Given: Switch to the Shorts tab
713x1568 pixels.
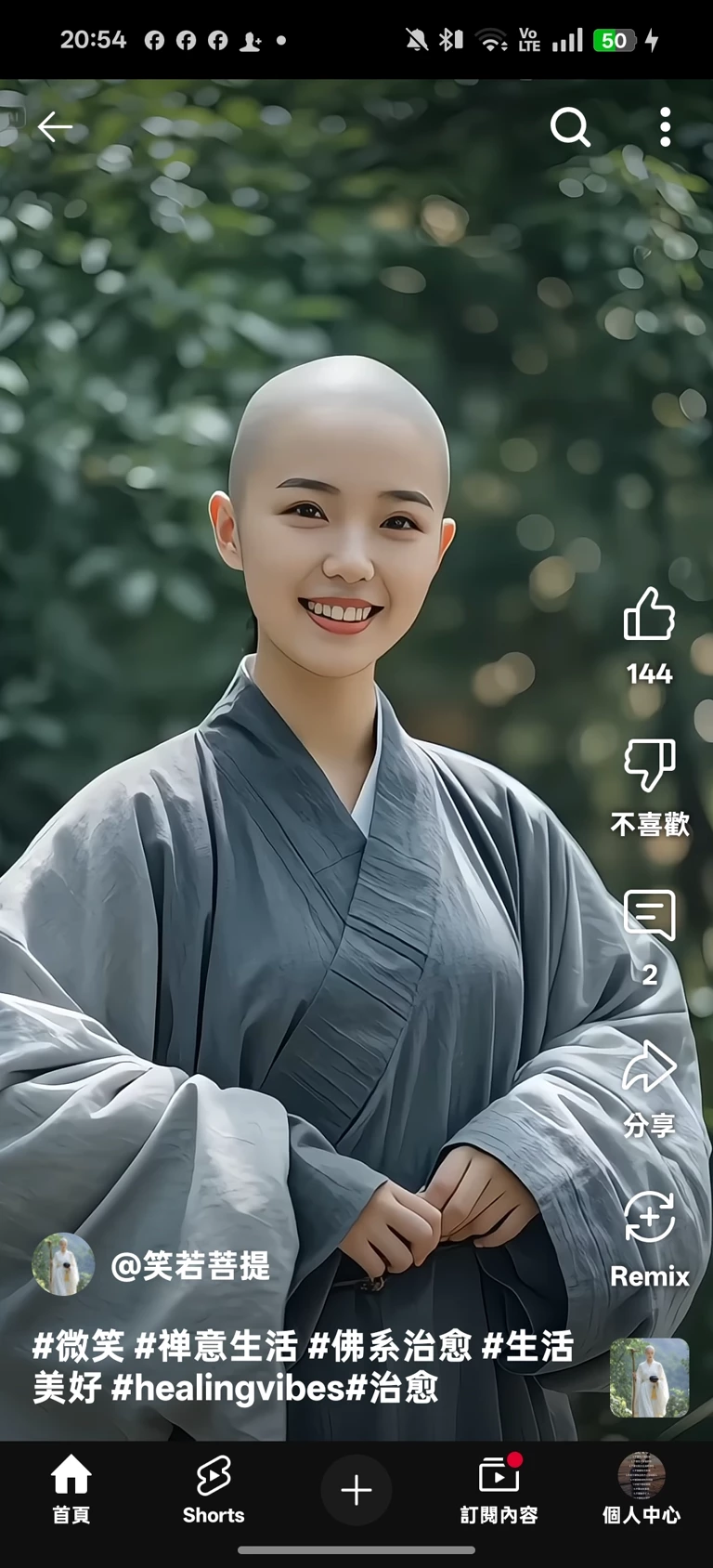Looking at the screenshot, I should pyautogui.click(x=214, y=1490).
